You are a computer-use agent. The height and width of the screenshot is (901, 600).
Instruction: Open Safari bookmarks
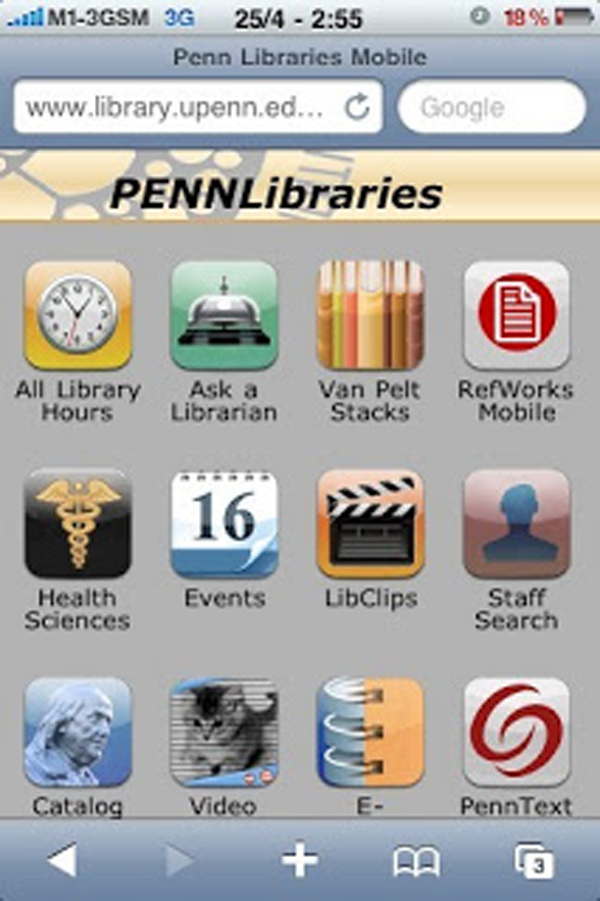click(x=416, y=860)
